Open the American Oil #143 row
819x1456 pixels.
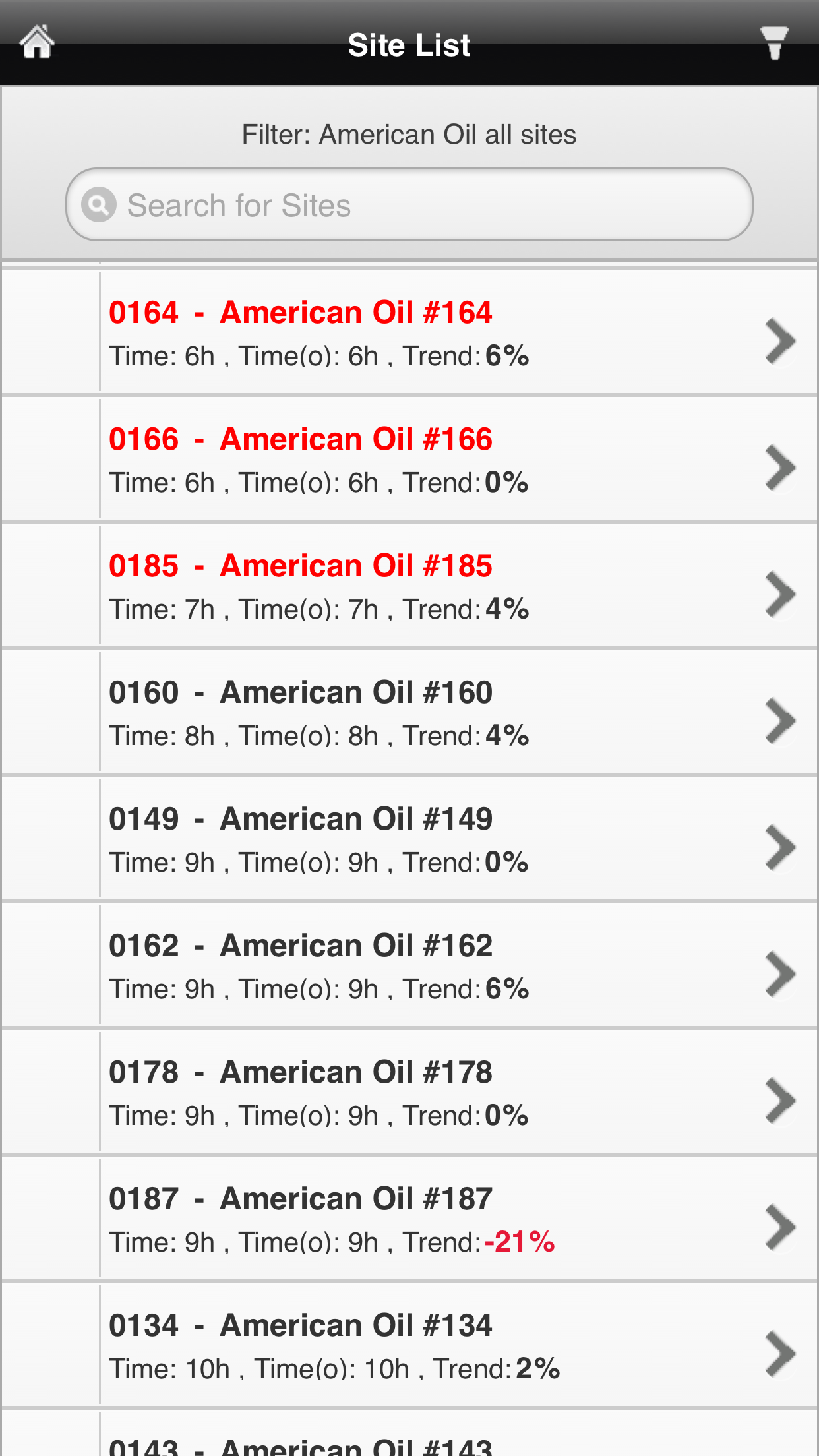point(409,1433)
